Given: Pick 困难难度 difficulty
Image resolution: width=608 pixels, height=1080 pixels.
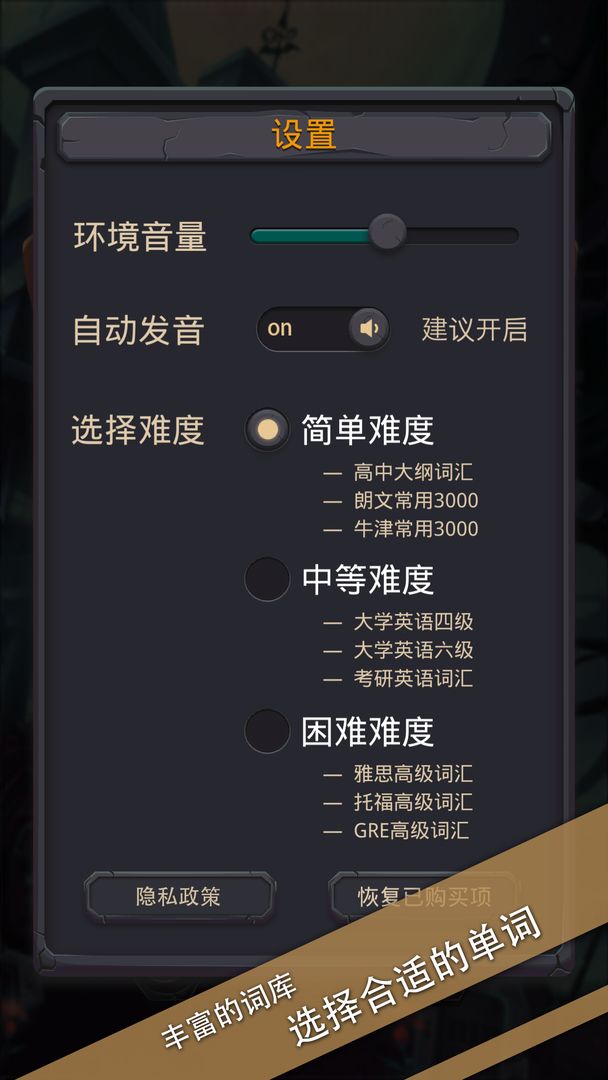Looking at the screenshot, I should (267, 731).
